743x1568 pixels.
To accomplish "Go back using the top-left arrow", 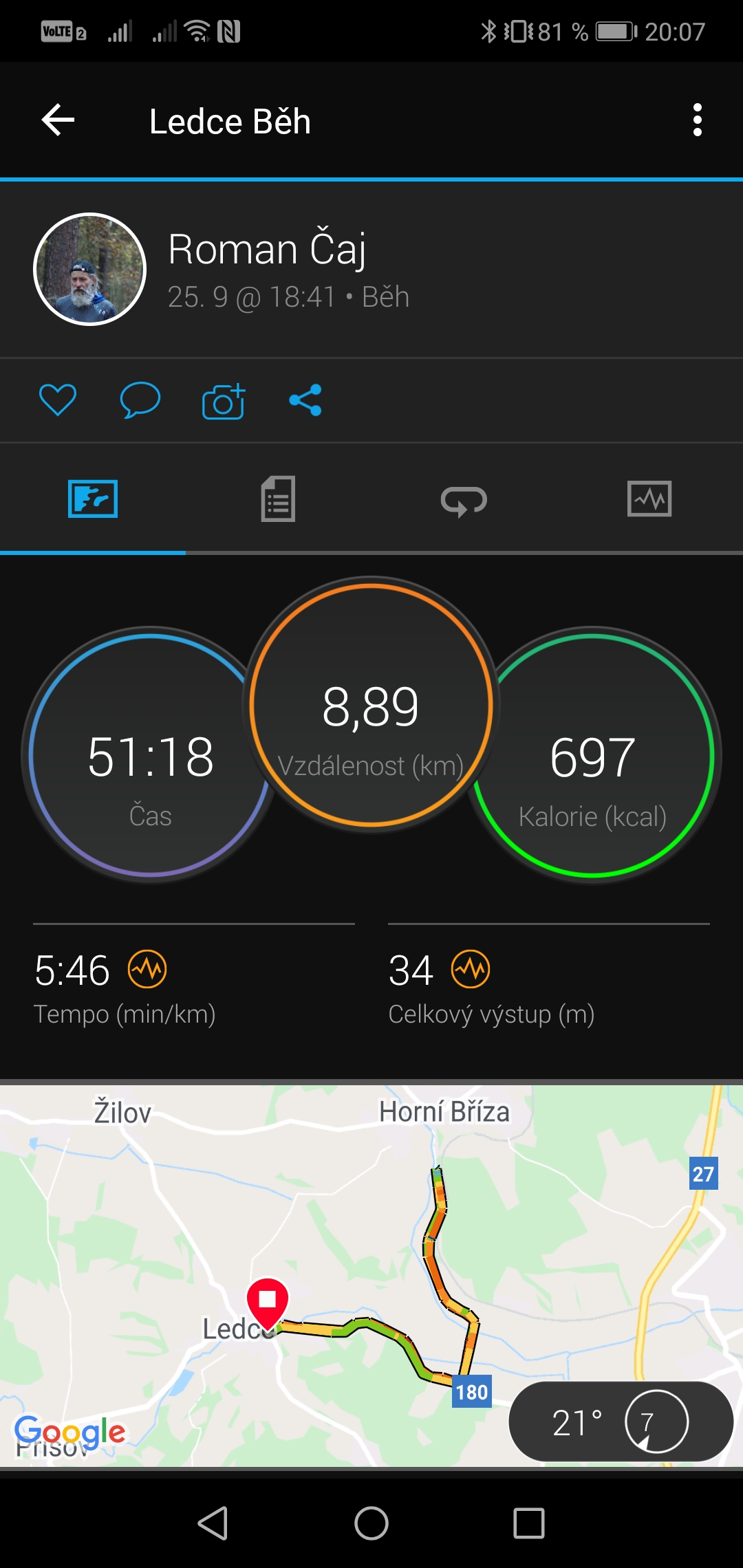I will 58,120.
